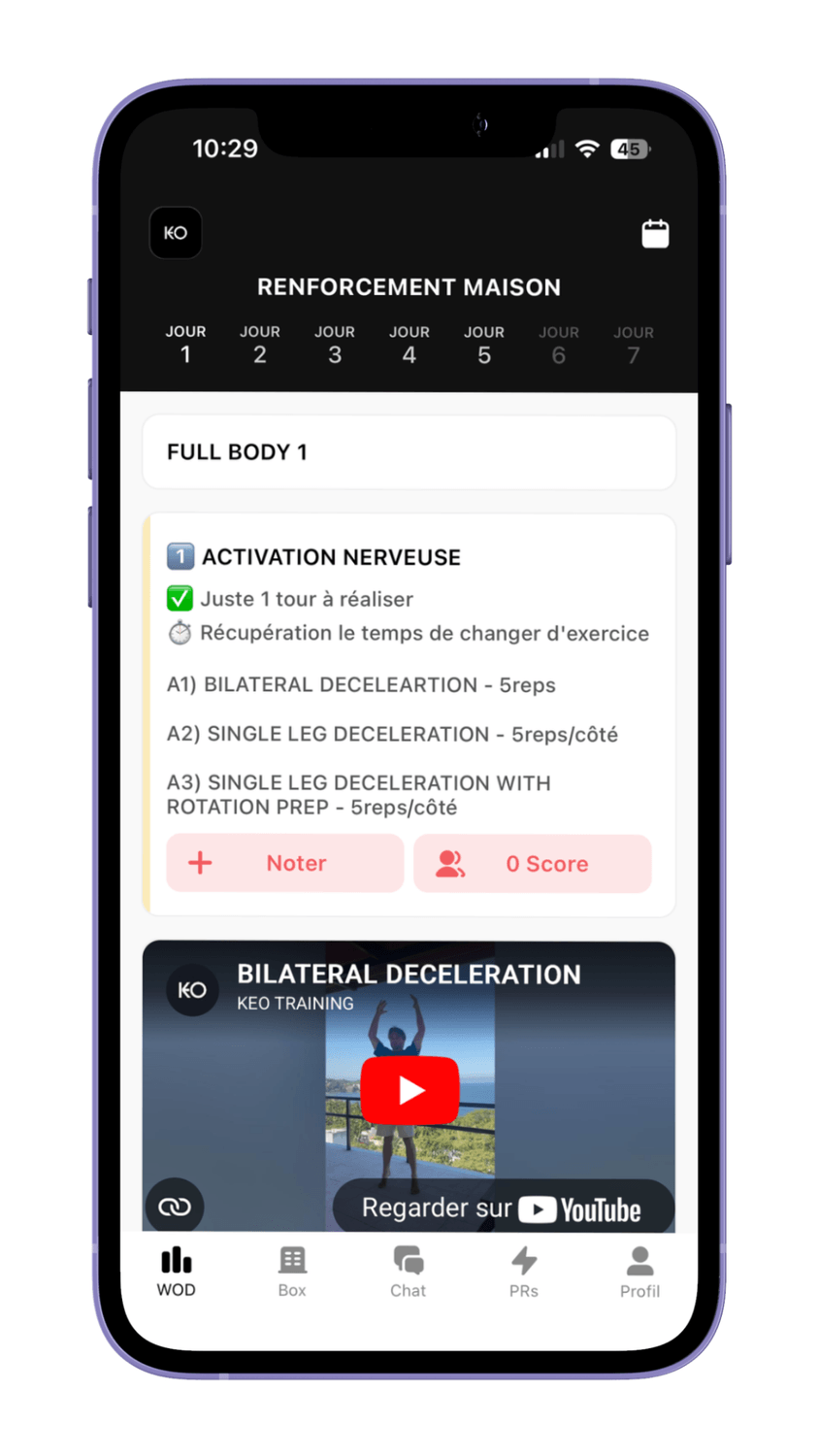The width and height of the screenshot is (819, 1456).
Task: Switch to the Box tab
Action: 292,1272
